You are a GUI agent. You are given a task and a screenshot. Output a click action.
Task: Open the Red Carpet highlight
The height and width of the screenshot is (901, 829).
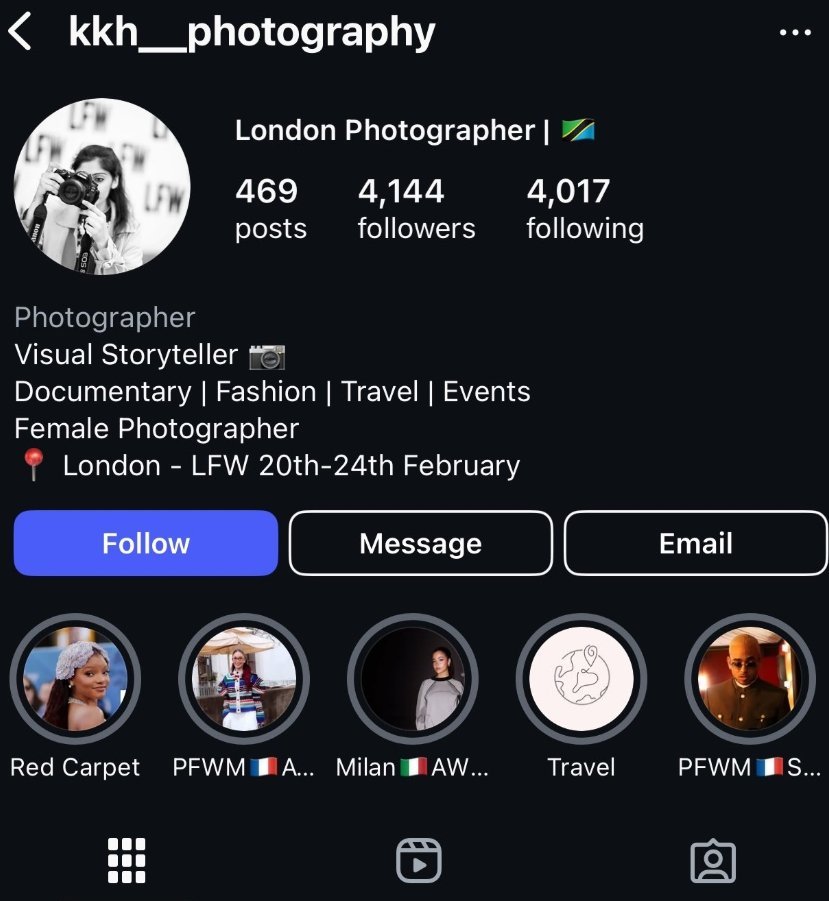75,679
